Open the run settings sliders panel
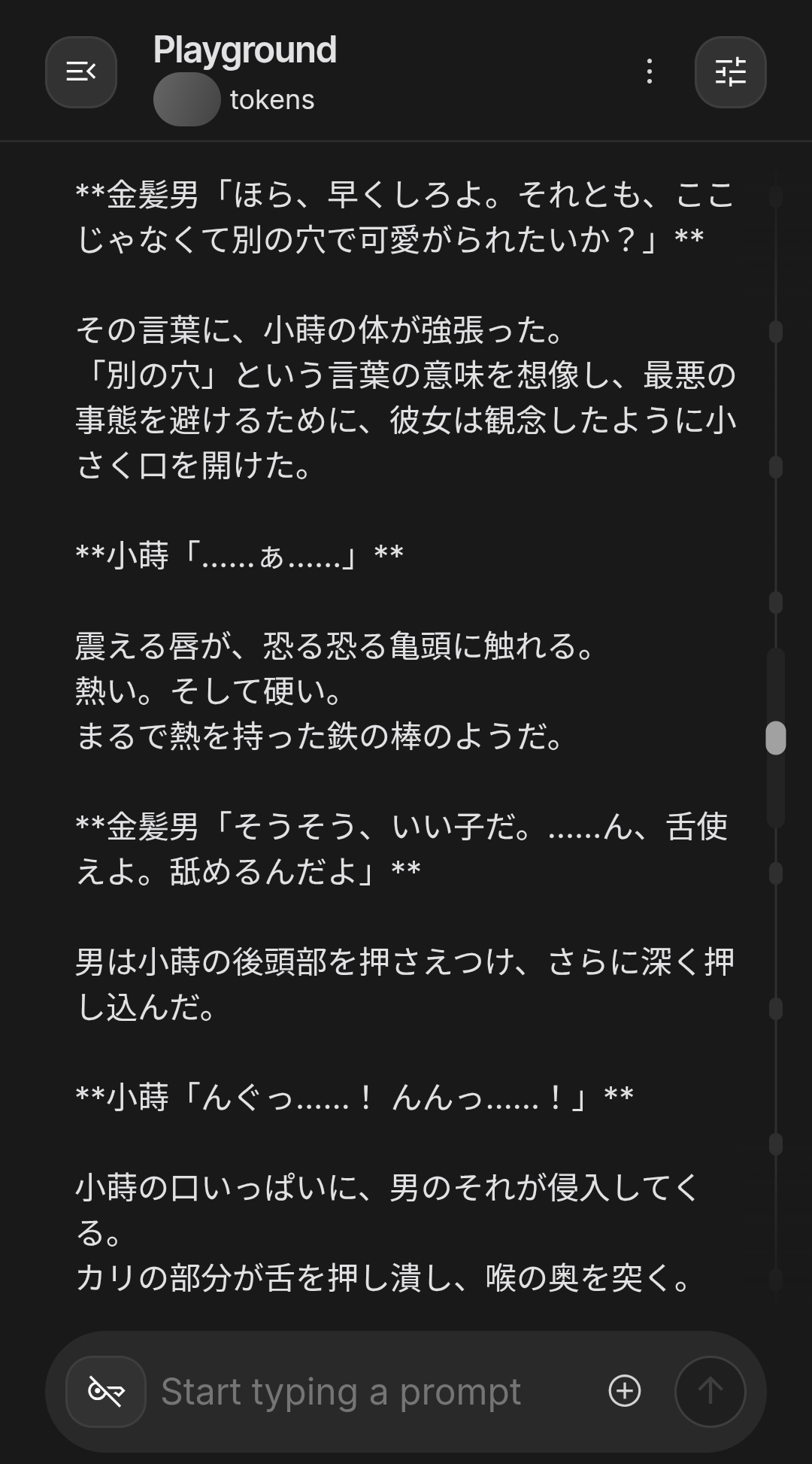This screenshot has width=812, height=1464. click(x=730, y=72)
